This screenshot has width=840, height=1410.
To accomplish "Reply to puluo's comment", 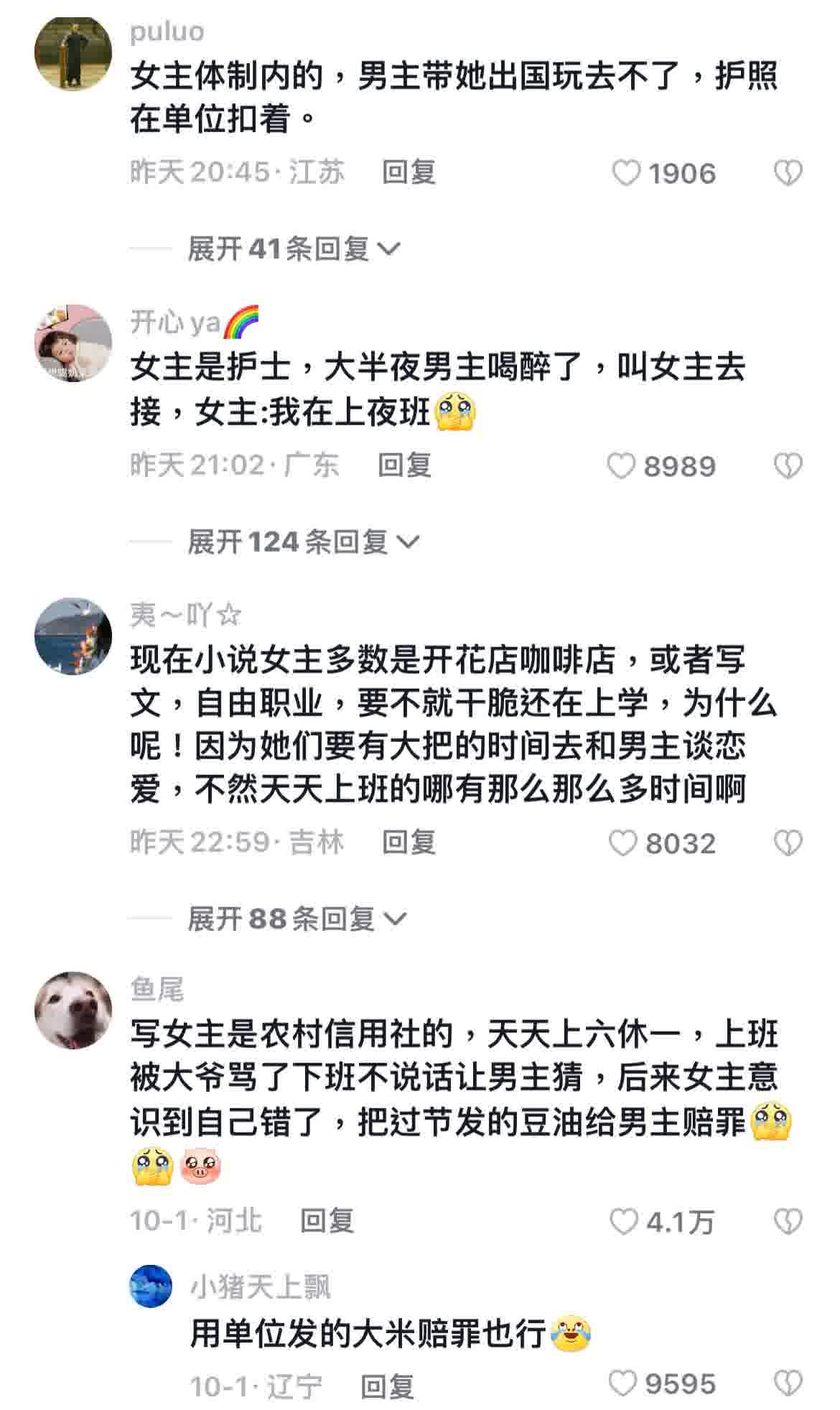I will coord(409,172).
